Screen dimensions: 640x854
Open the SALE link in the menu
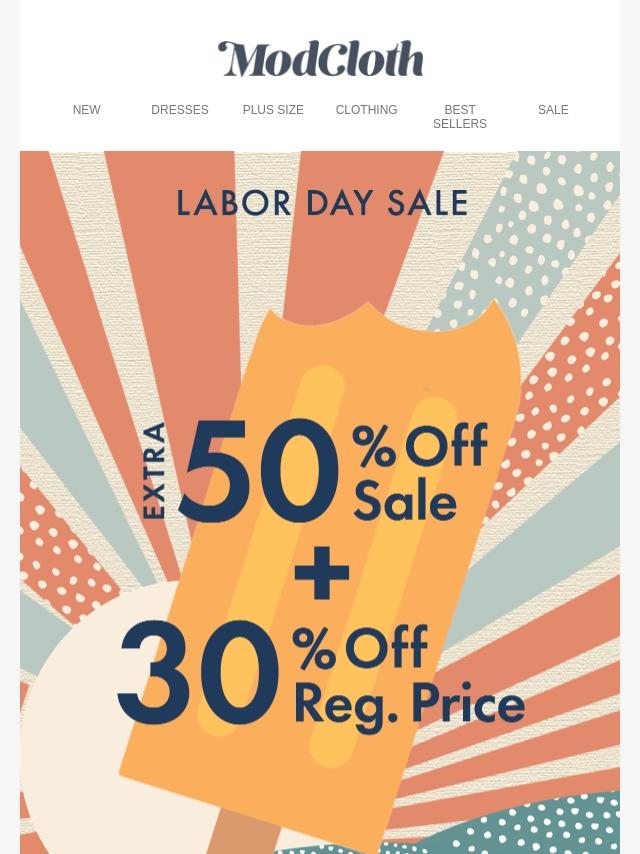pyautogui.click(x=553, y=110)
